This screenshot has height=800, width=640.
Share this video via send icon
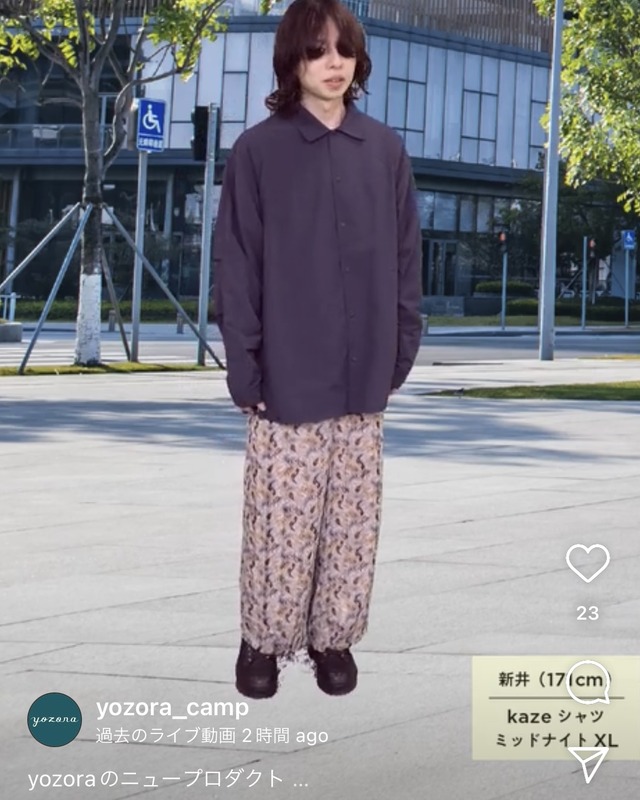588,763
